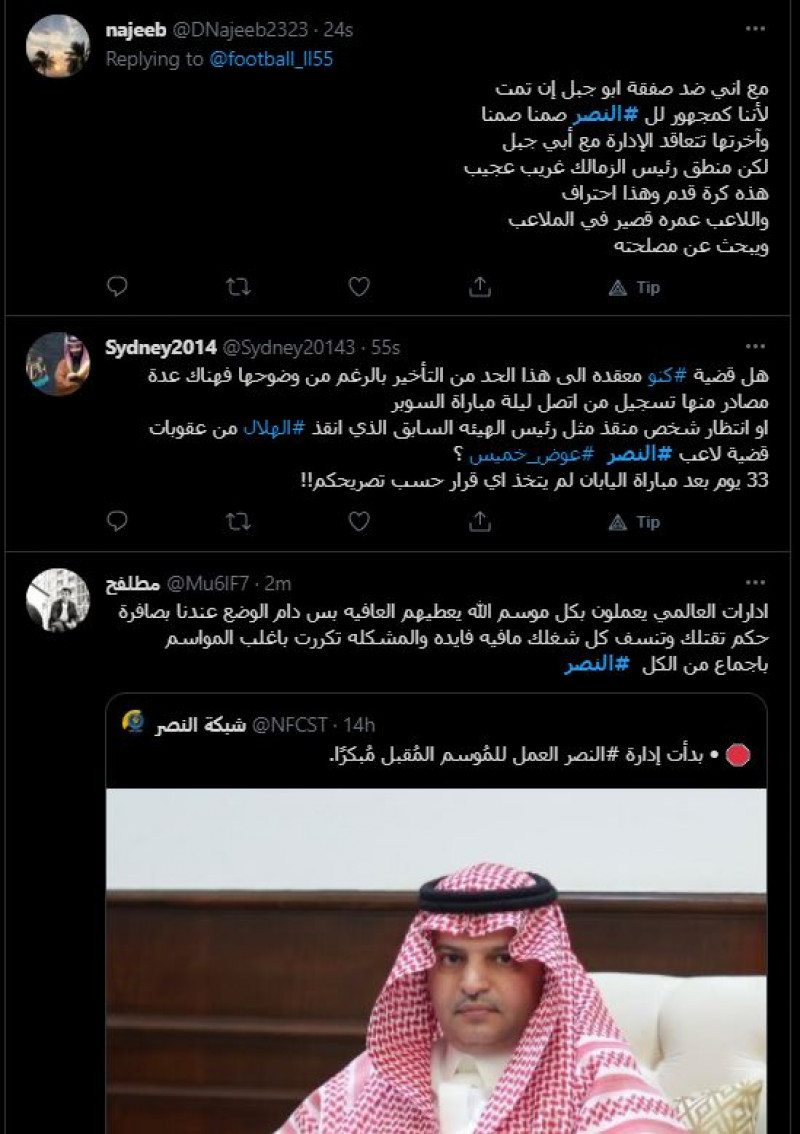Like Sydney2014's tweet

click(359, 521)
